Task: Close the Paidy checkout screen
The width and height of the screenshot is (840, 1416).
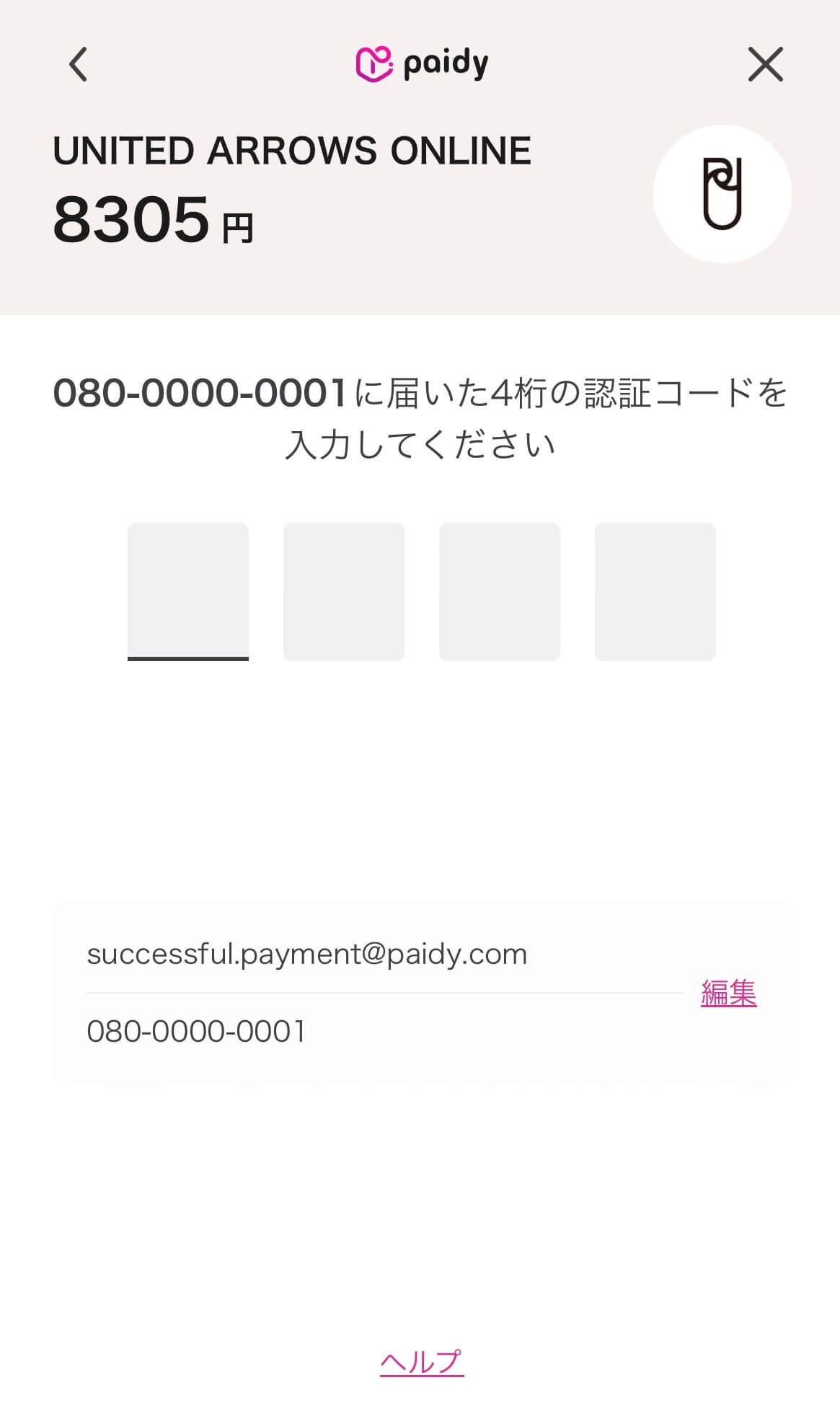Action: pyautogui.click(x=765, y=65)
